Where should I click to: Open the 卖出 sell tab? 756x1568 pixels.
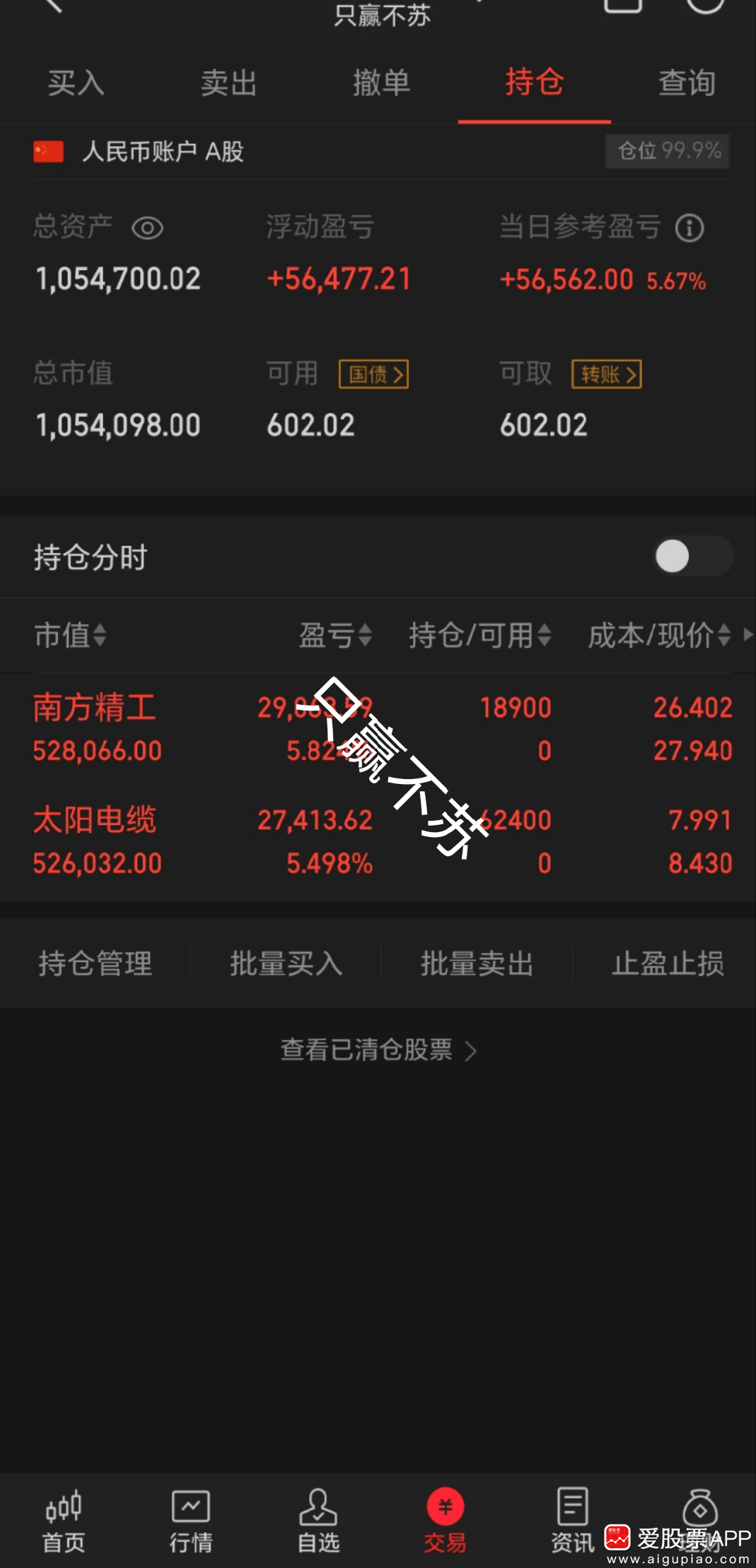[228, 83]
